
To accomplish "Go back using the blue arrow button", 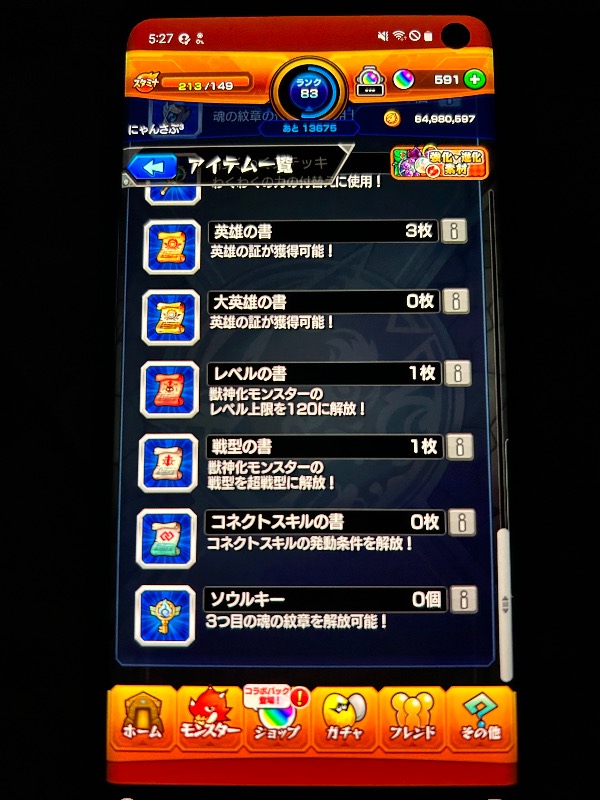I will point(153,167).
